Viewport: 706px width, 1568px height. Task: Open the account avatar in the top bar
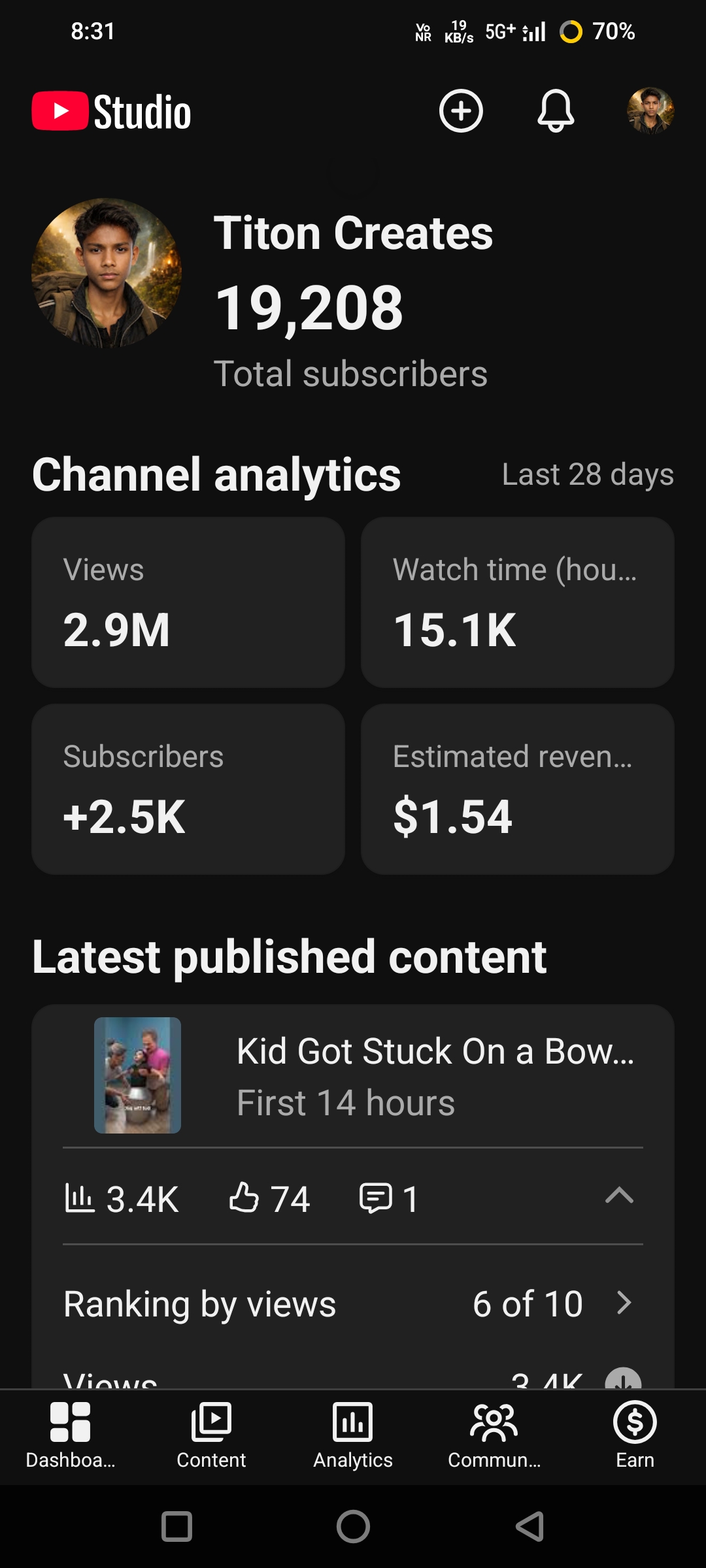point(650,111)
